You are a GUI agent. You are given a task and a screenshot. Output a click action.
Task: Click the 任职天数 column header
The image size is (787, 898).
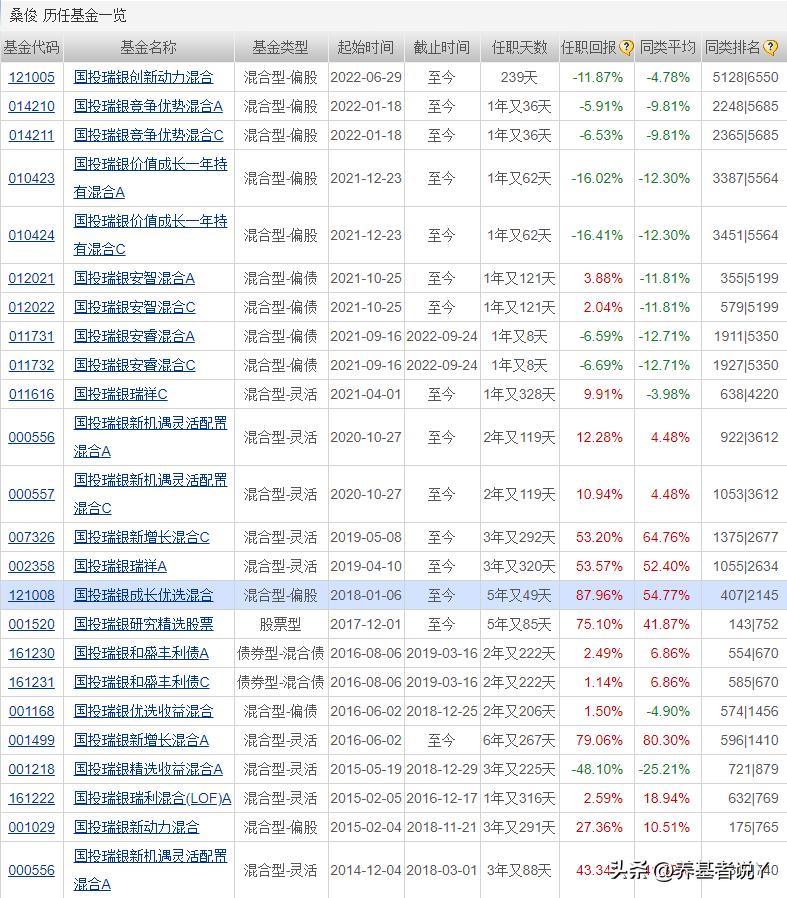(x=519, y=44)
